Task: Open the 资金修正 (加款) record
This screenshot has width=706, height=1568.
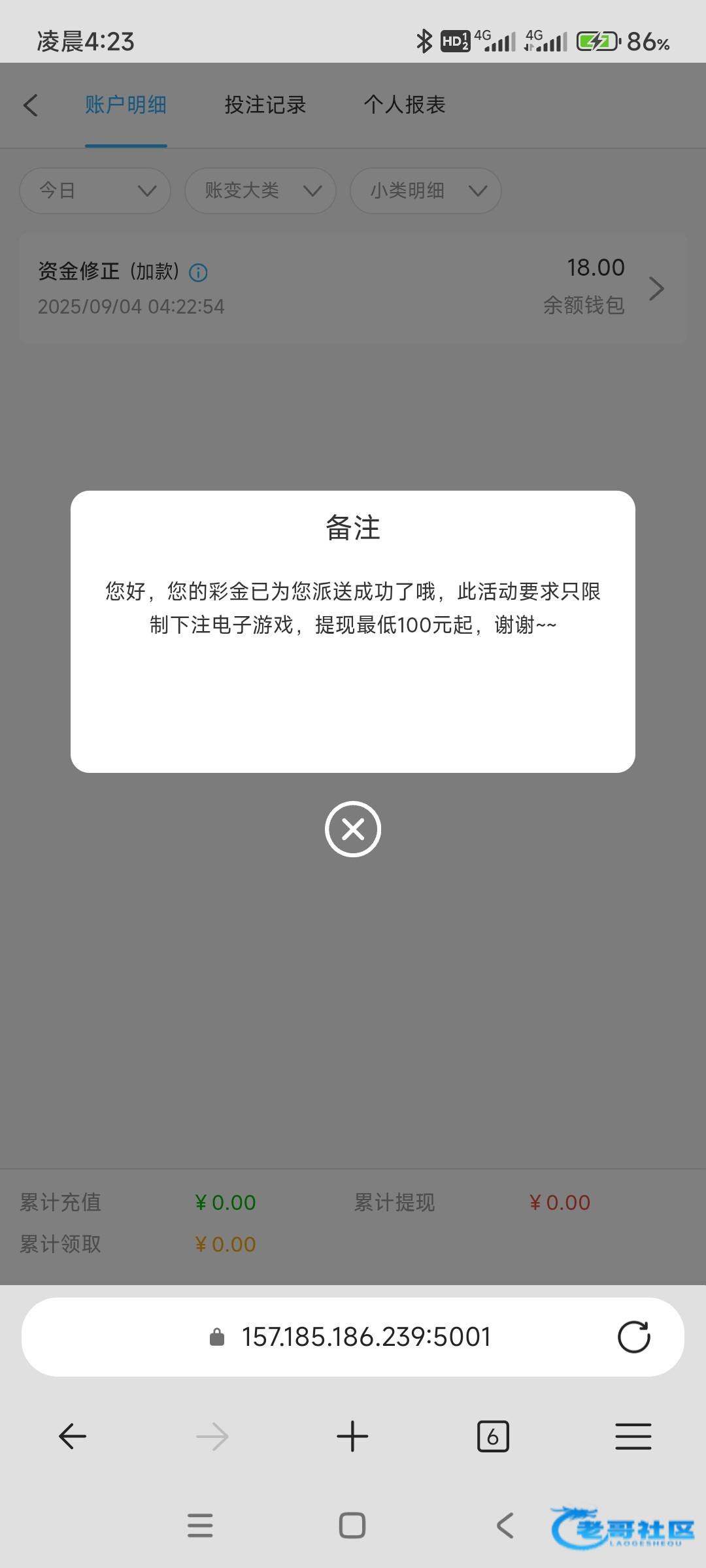Action: pyautogui.click(x=353, y=288)
